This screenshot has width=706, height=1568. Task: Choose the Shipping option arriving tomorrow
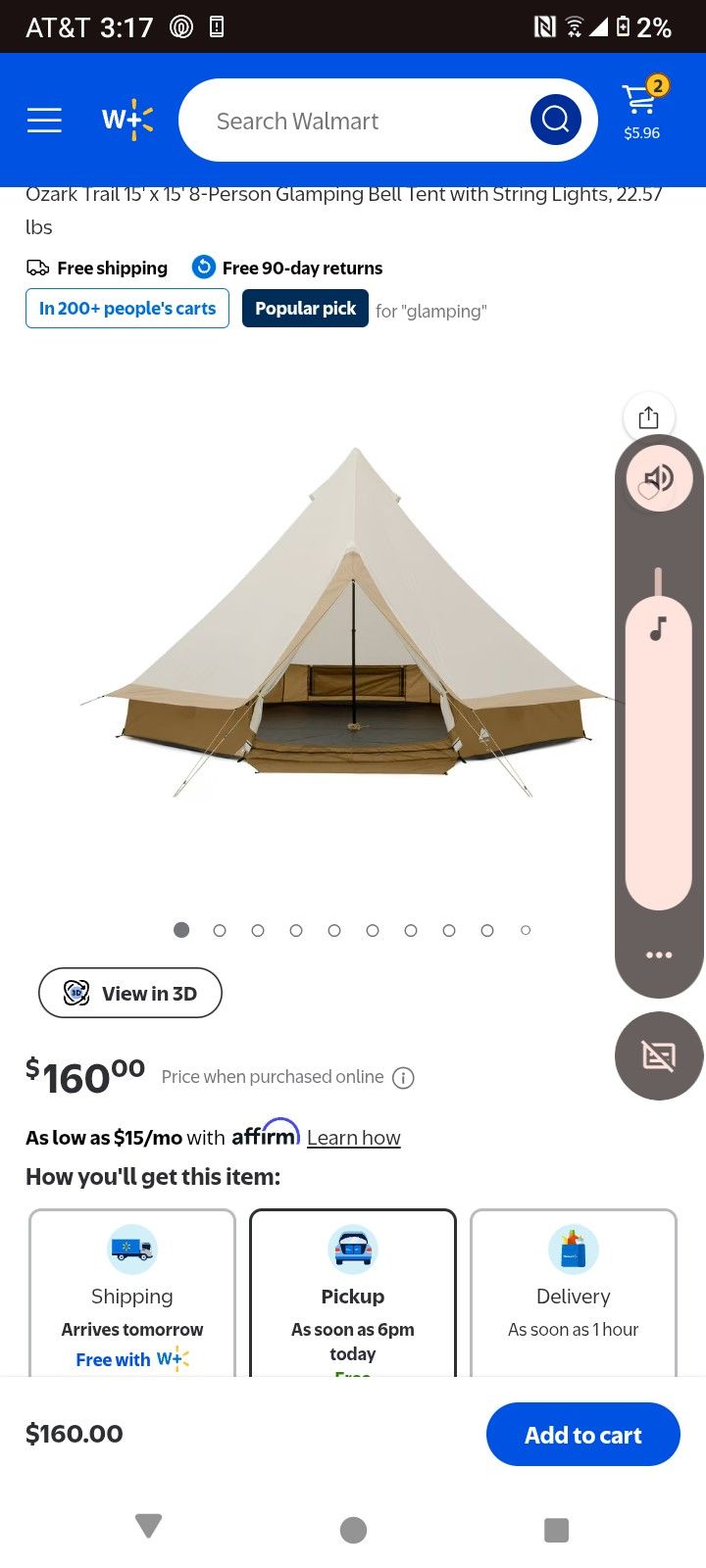pos(131,1296)
